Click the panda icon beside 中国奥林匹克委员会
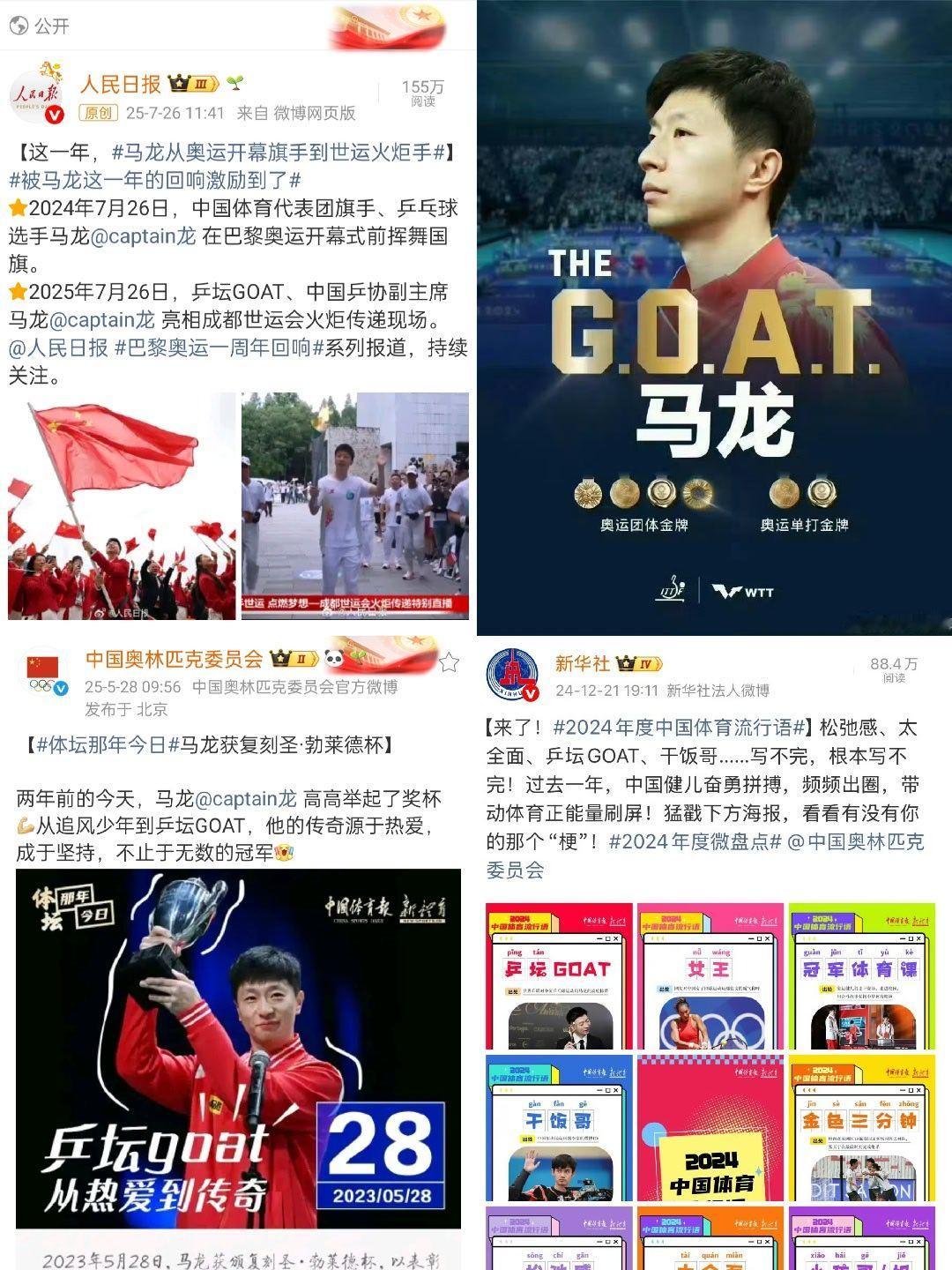Screen dimensions: 952x1270 (333, 660)
